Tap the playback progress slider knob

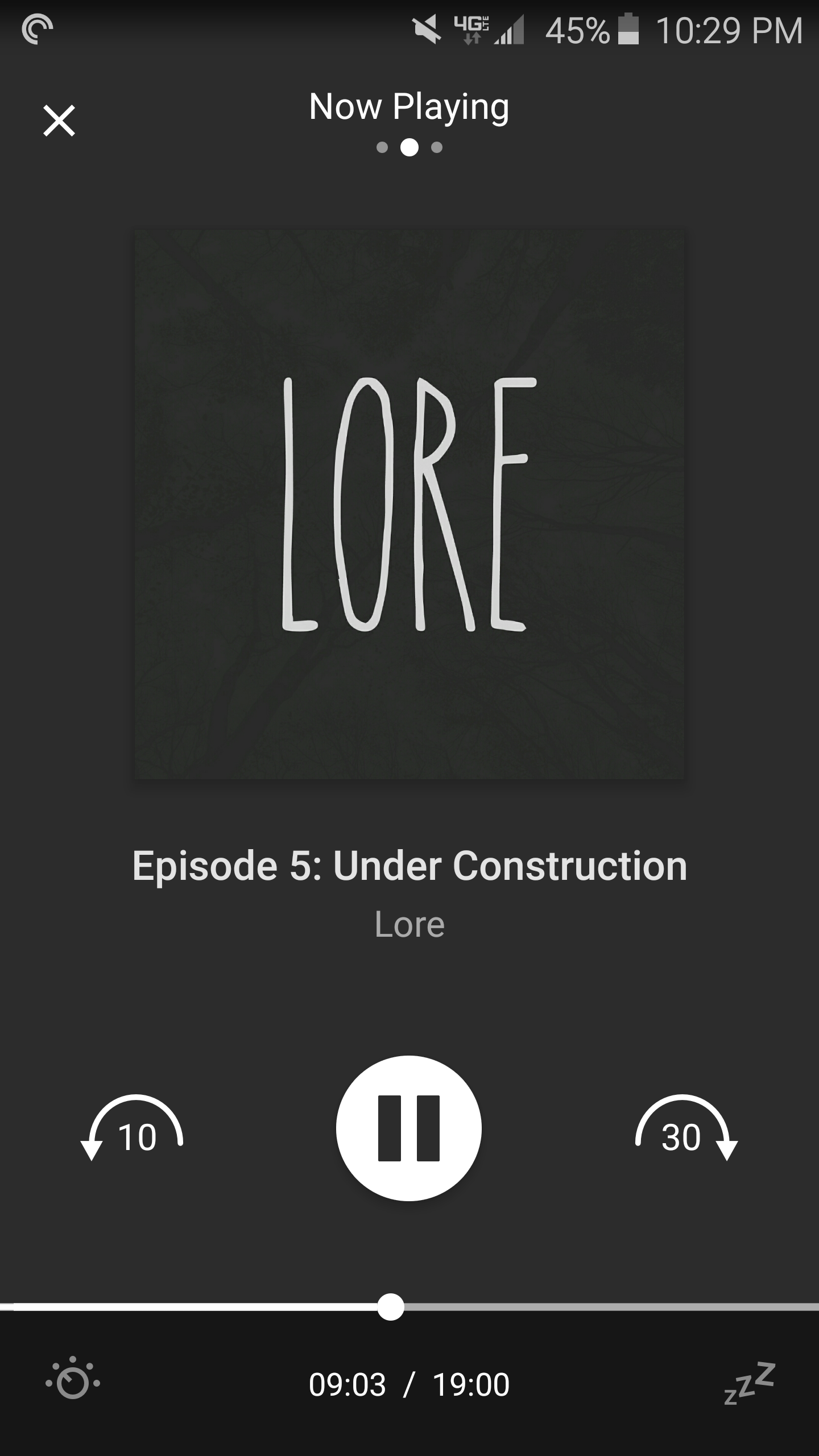[x=391, y=1306]
